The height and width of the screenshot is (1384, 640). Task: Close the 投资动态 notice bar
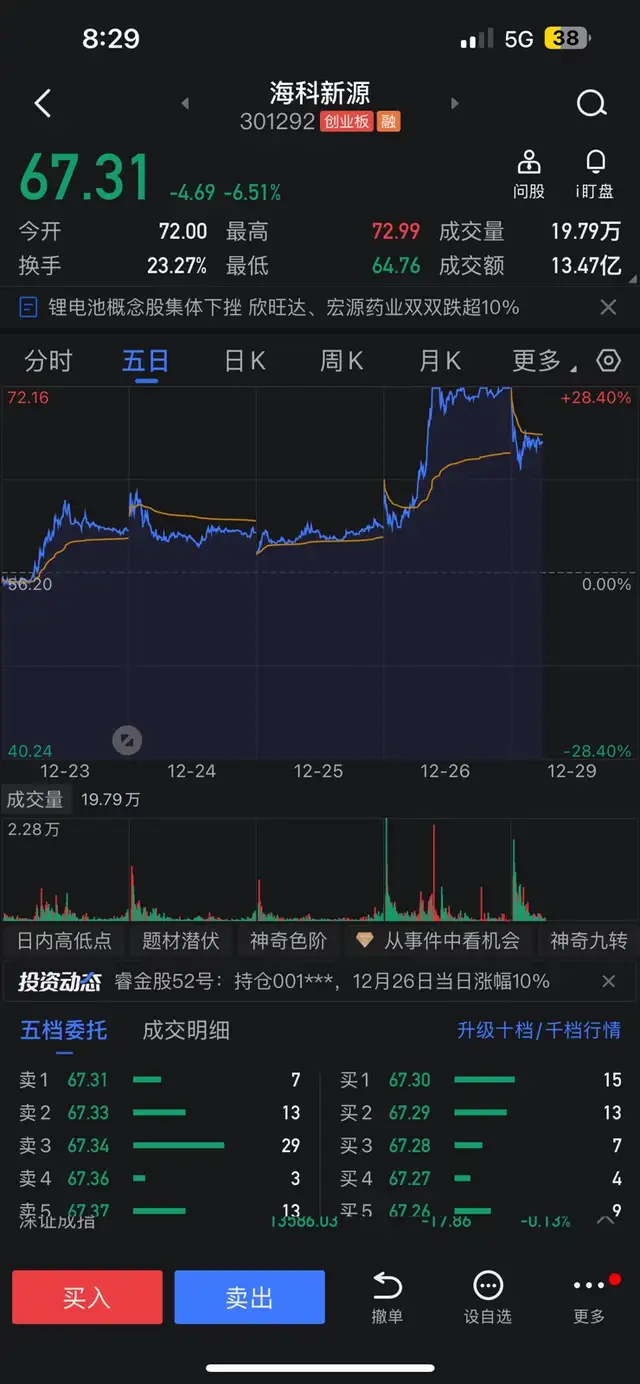608,982
